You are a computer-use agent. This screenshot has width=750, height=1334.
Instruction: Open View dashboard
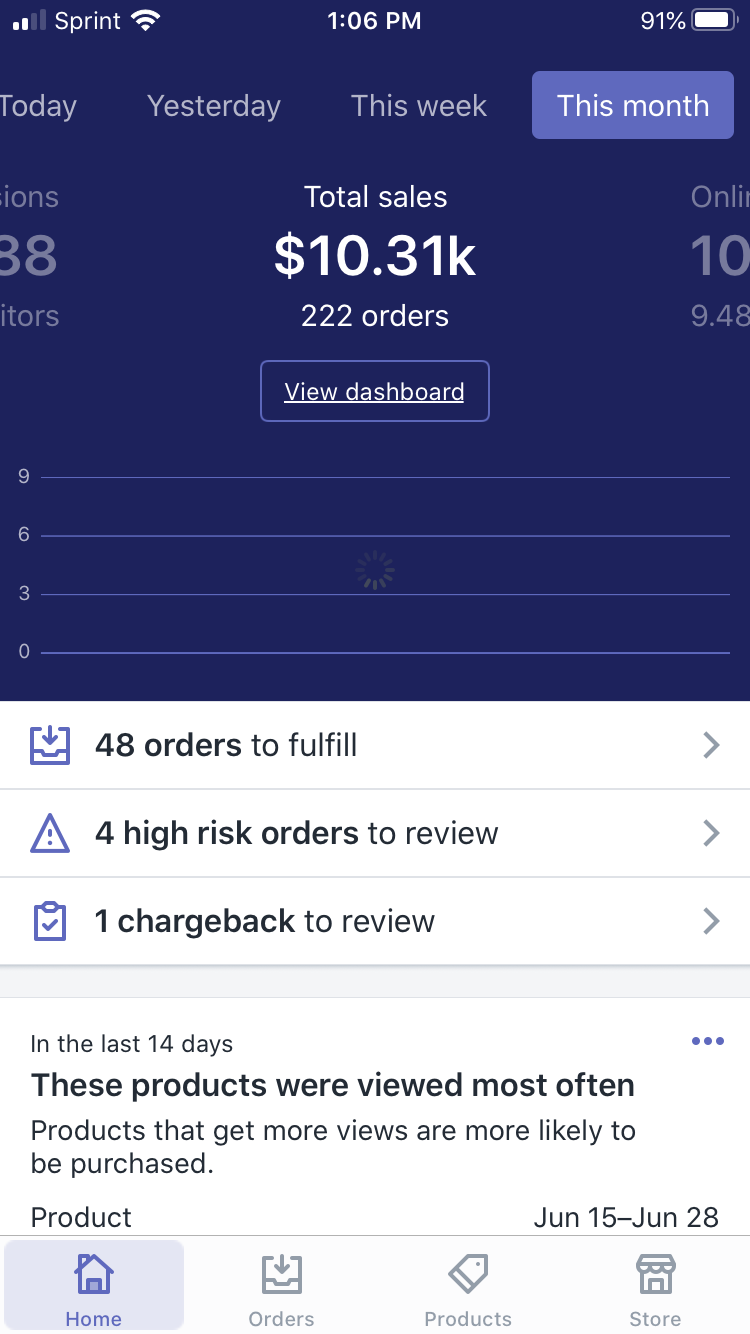point(375,391)
